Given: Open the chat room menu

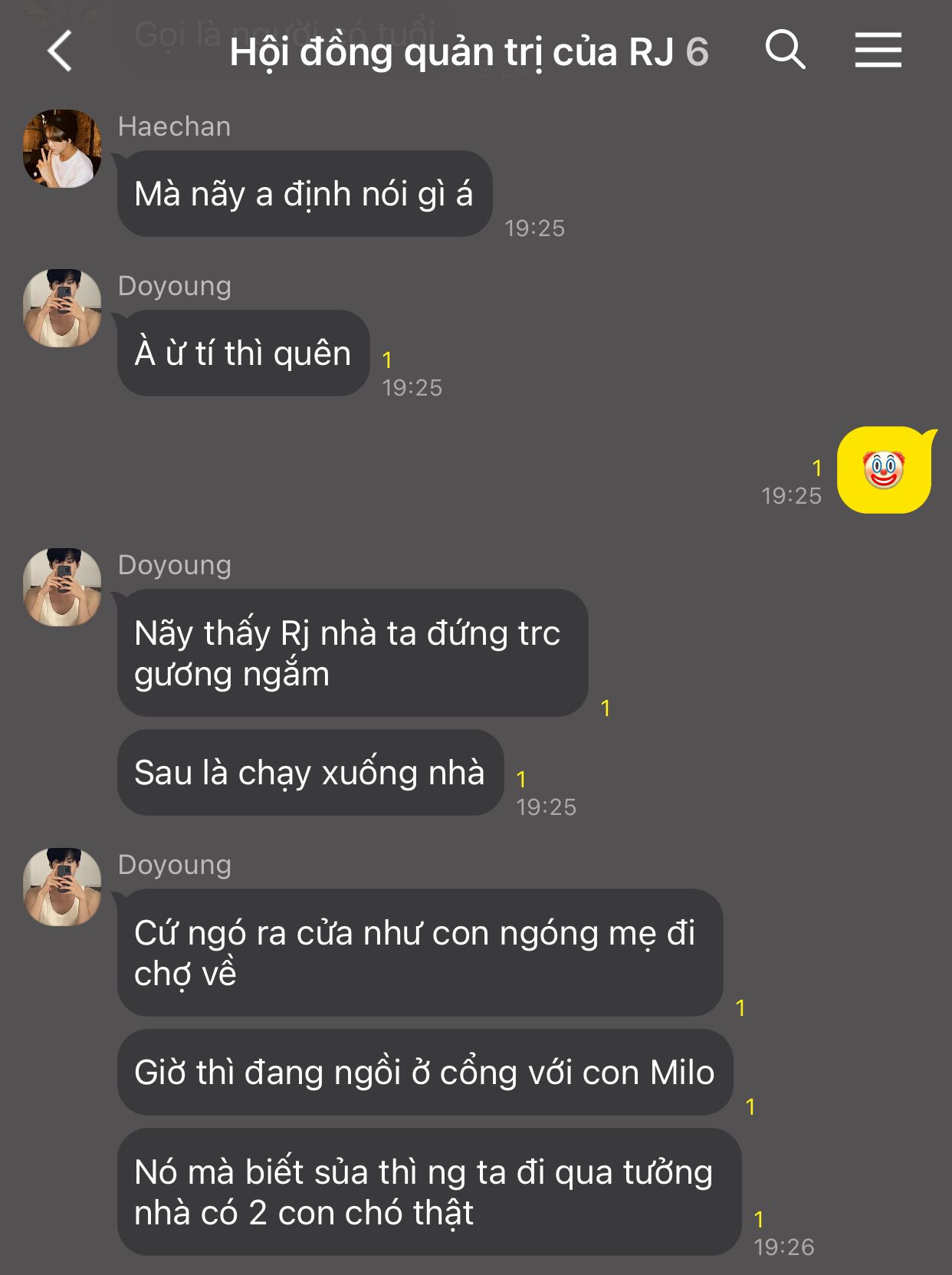Looking at the screenshot, I should (x=878, y=51).
